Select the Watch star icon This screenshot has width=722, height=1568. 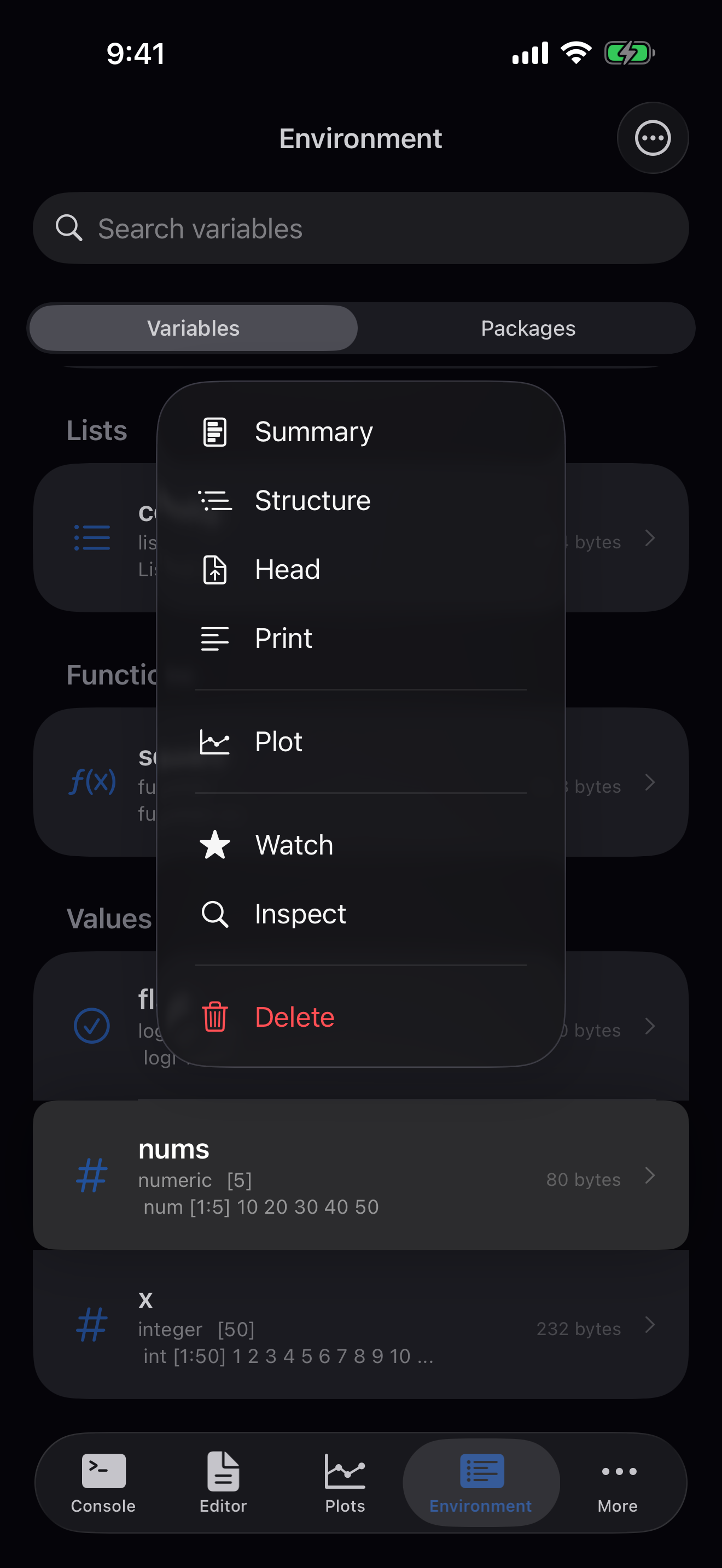[214, 845]
